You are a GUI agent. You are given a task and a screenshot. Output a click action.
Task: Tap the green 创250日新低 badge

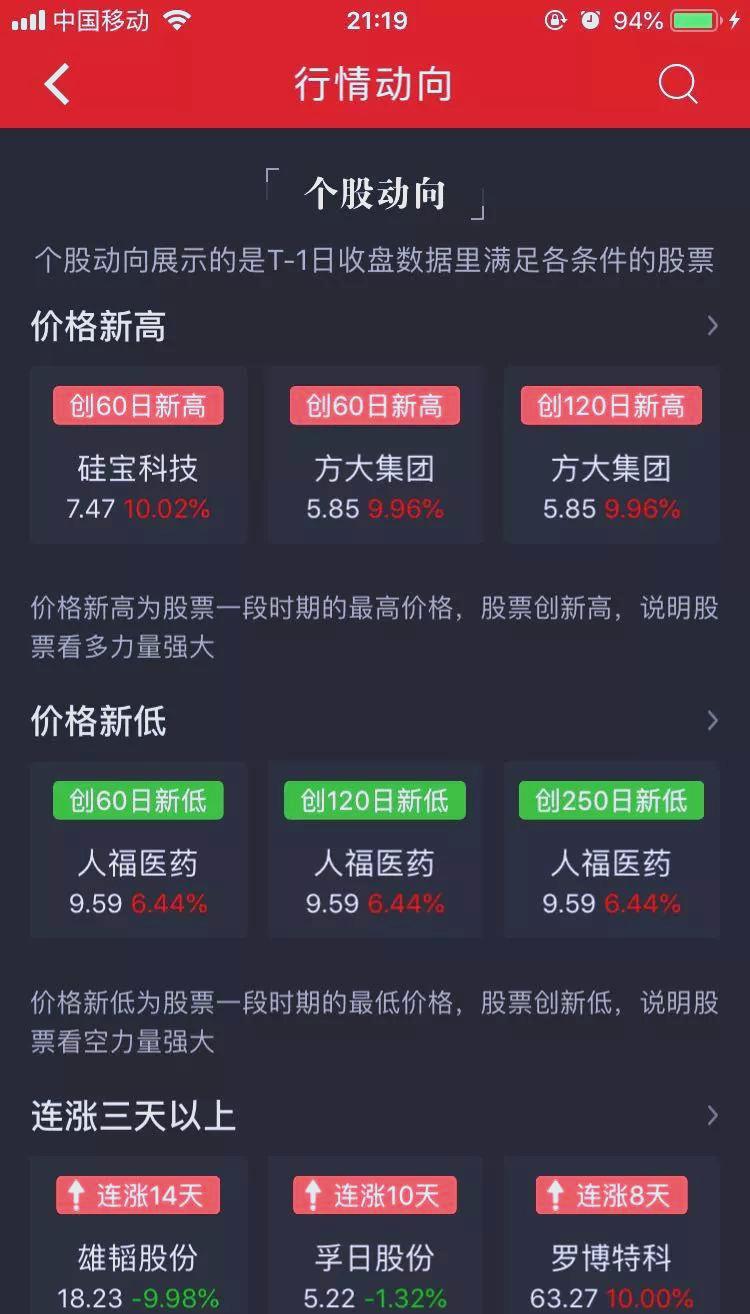(610, 800)
